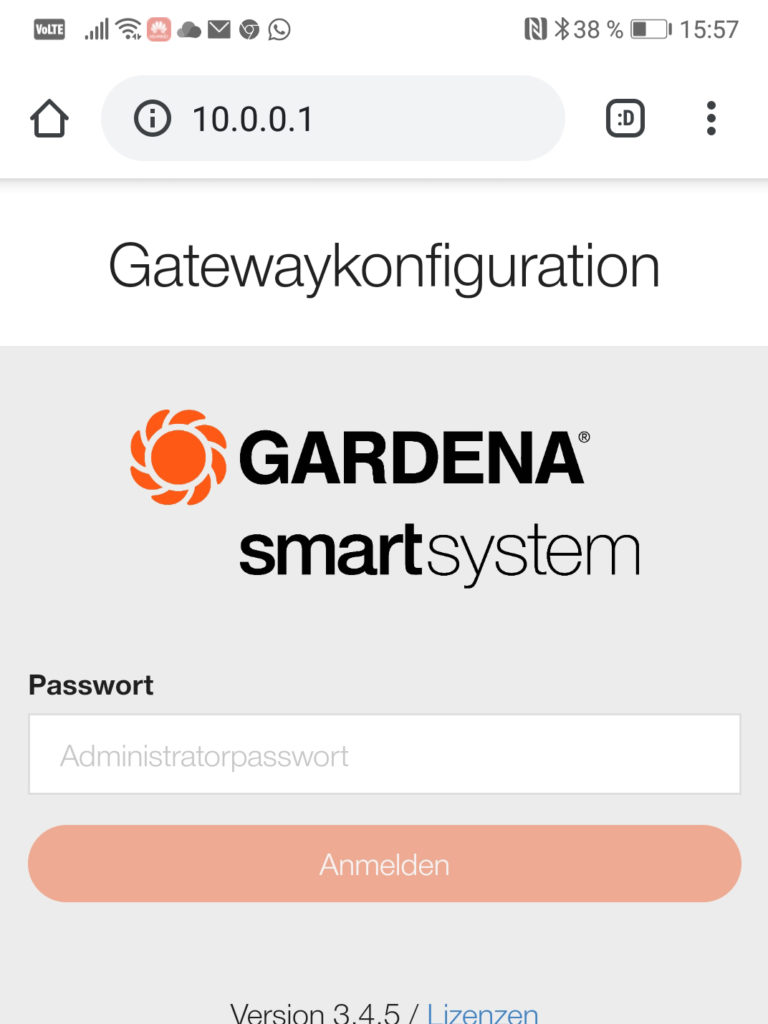
Task: Tap the Anmelden button
Action: click(384, 864)
